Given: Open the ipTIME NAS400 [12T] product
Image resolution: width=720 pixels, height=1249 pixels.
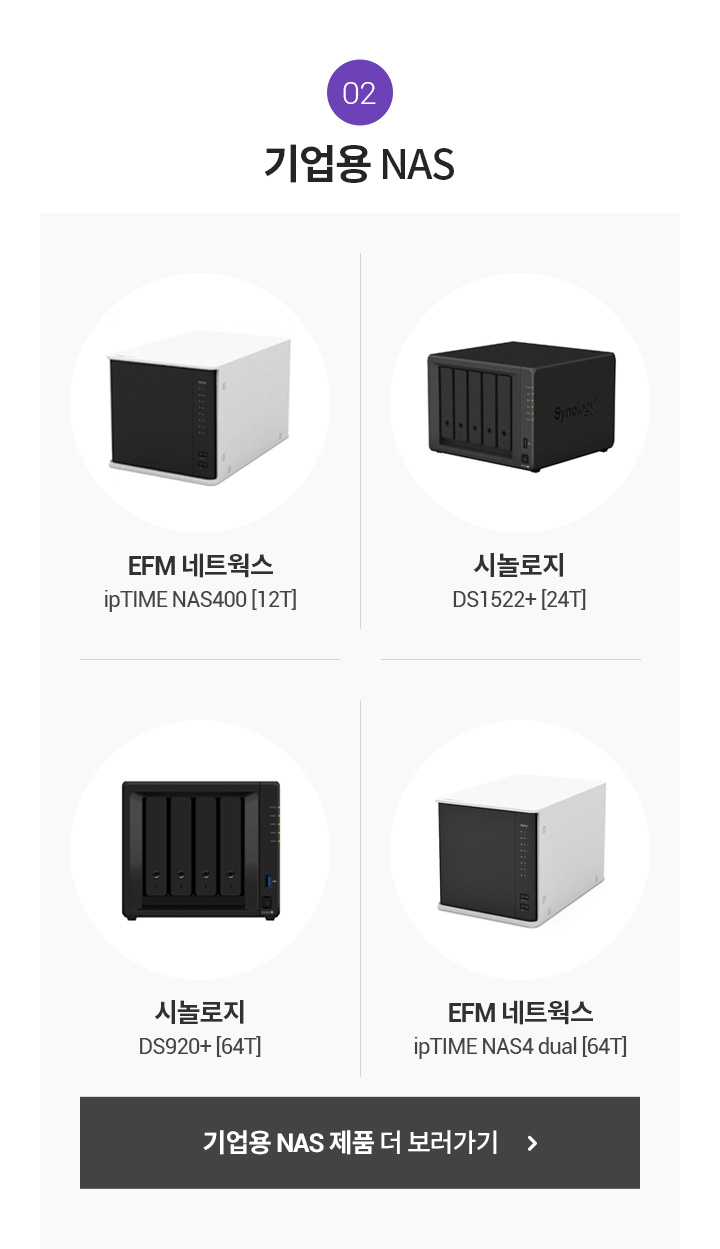Looking at the screenshot, I should point(200,405).
